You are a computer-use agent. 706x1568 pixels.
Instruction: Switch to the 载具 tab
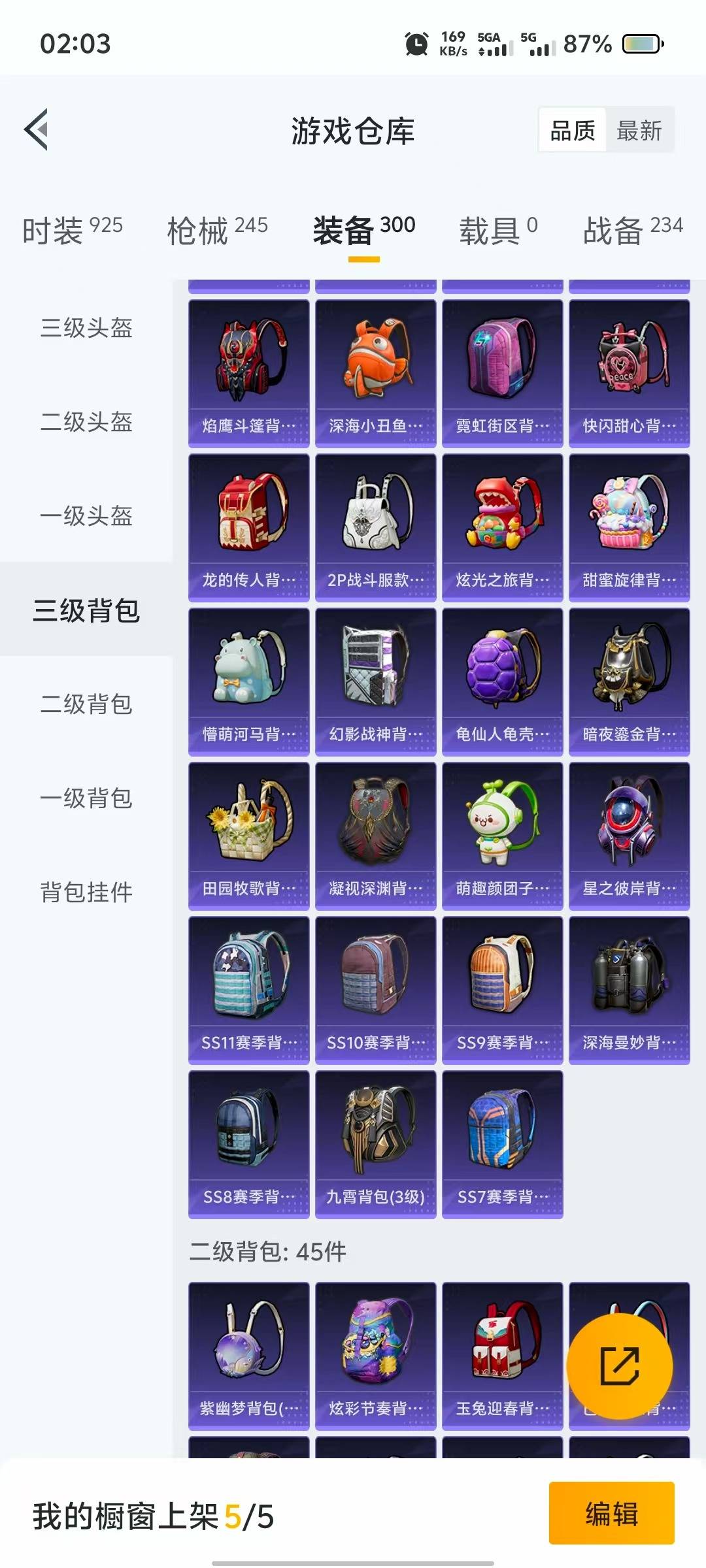497,230
